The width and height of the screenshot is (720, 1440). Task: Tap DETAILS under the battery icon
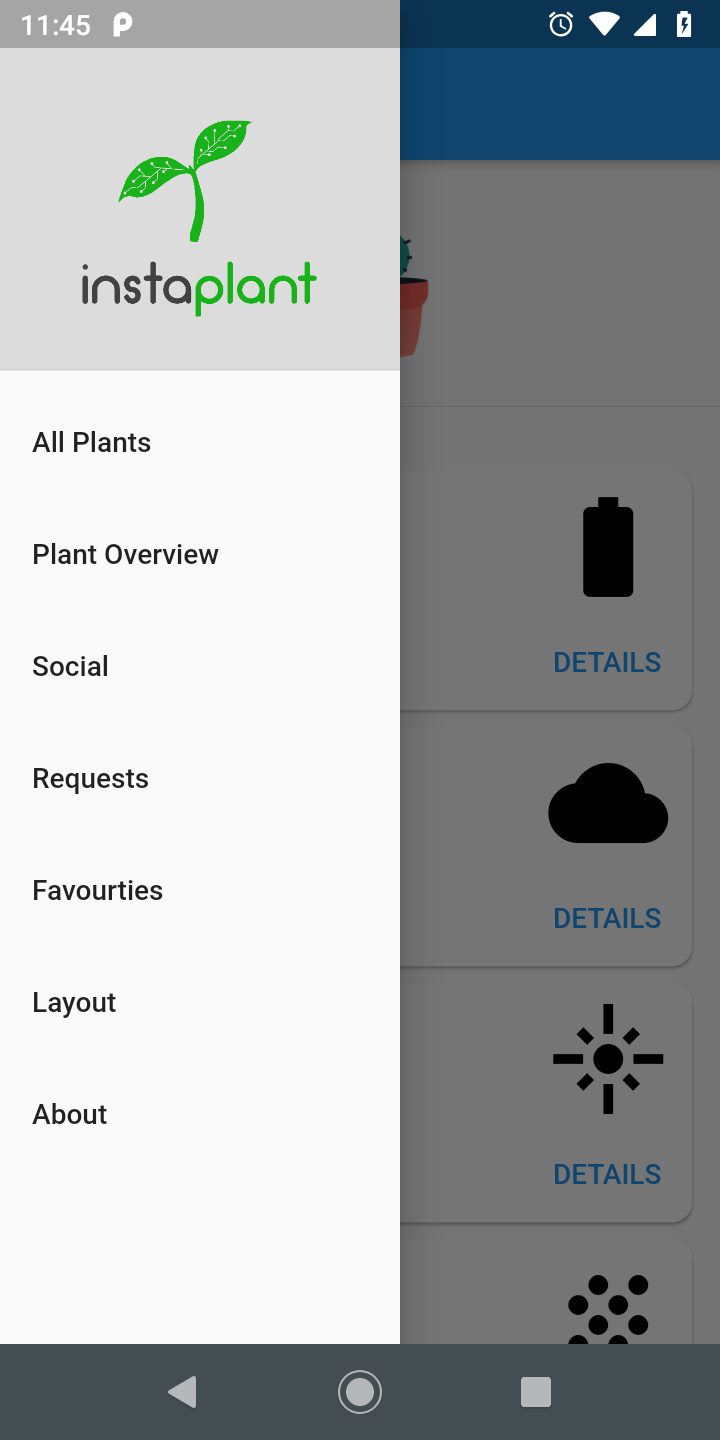(x=607, y=662)
